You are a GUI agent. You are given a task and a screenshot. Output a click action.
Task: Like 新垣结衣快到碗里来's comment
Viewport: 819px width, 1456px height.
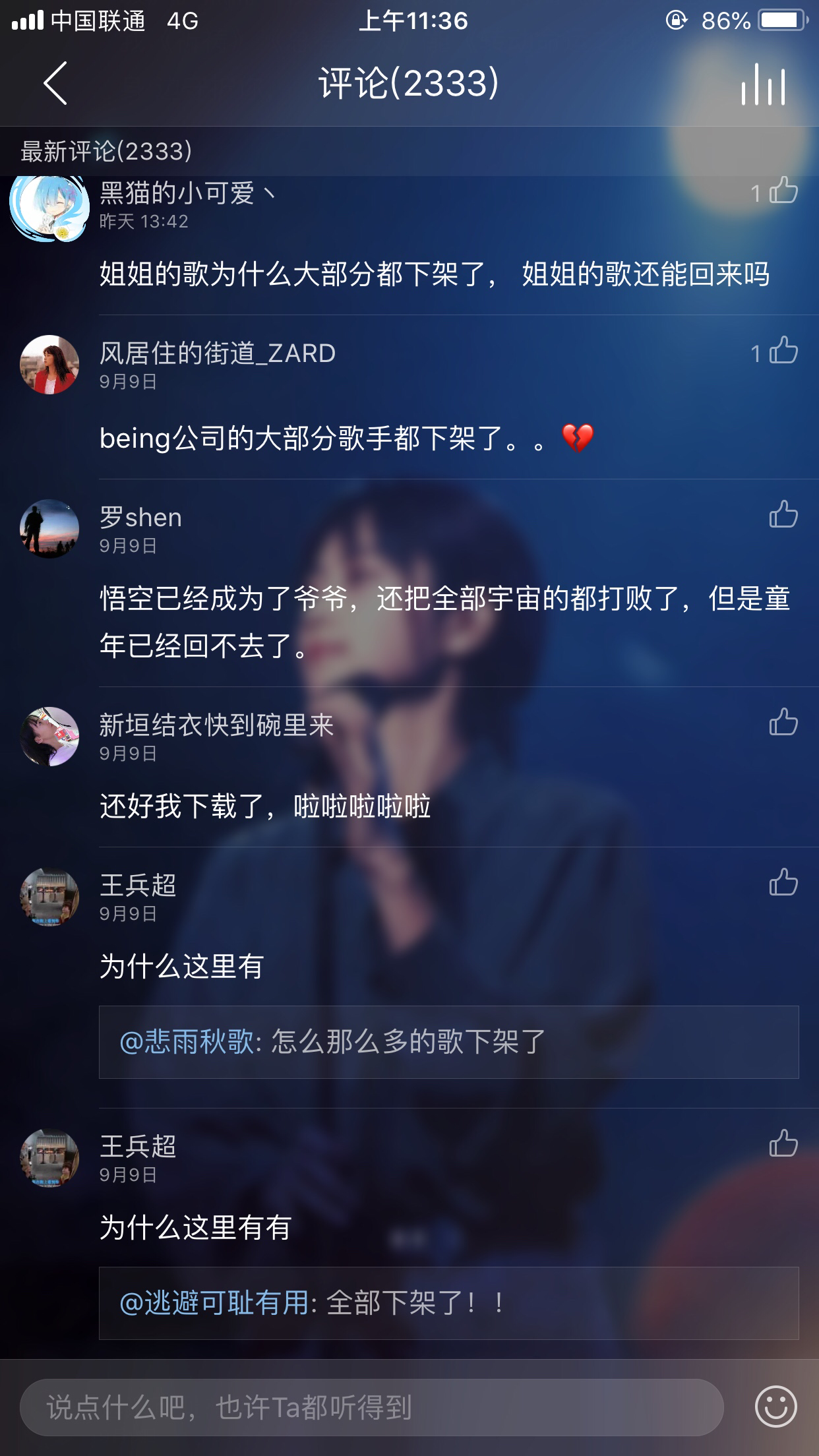point(783,722)
